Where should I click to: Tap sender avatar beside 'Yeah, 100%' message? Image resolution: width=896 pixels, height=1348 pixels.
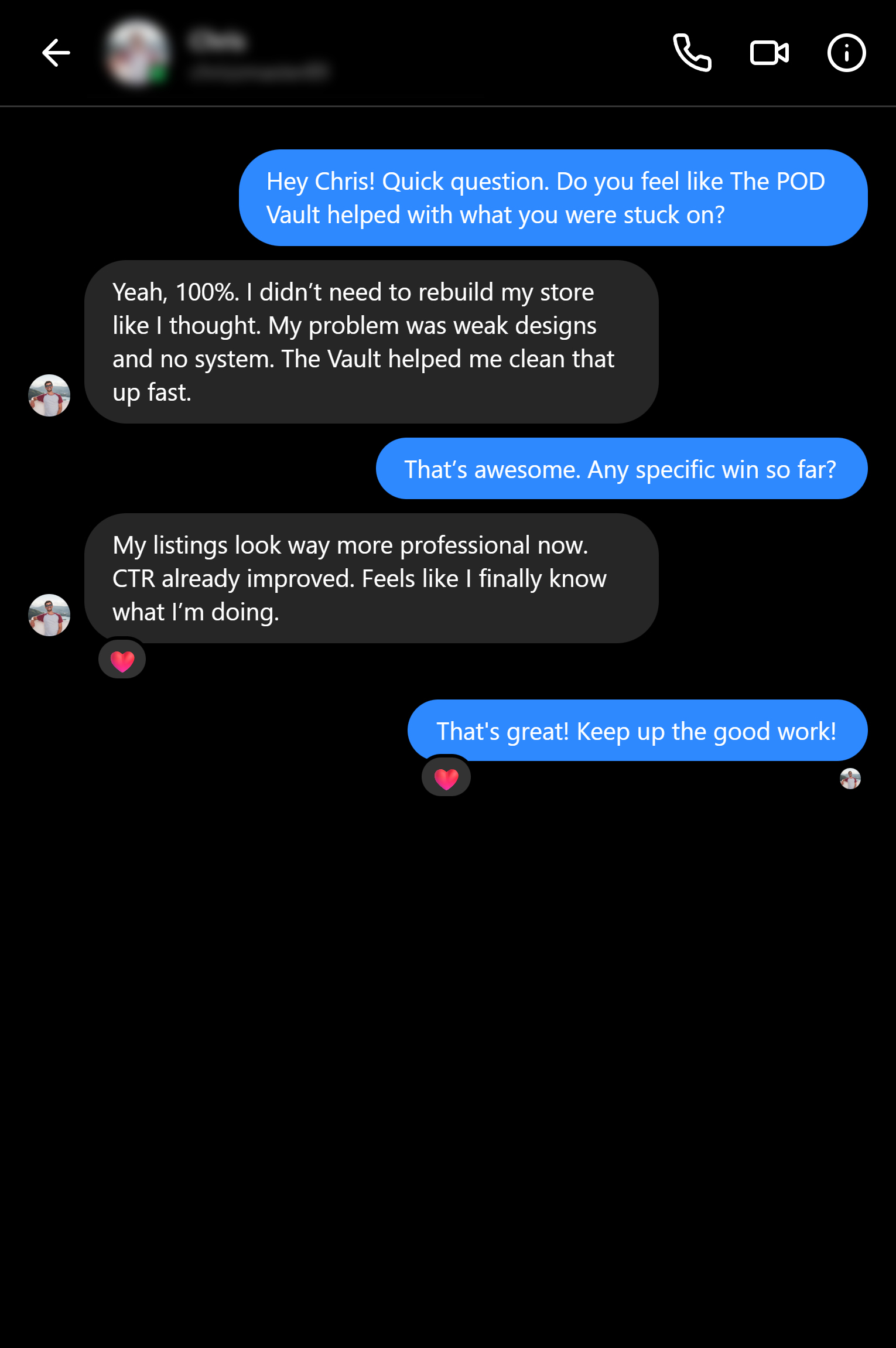pos(49,395)
